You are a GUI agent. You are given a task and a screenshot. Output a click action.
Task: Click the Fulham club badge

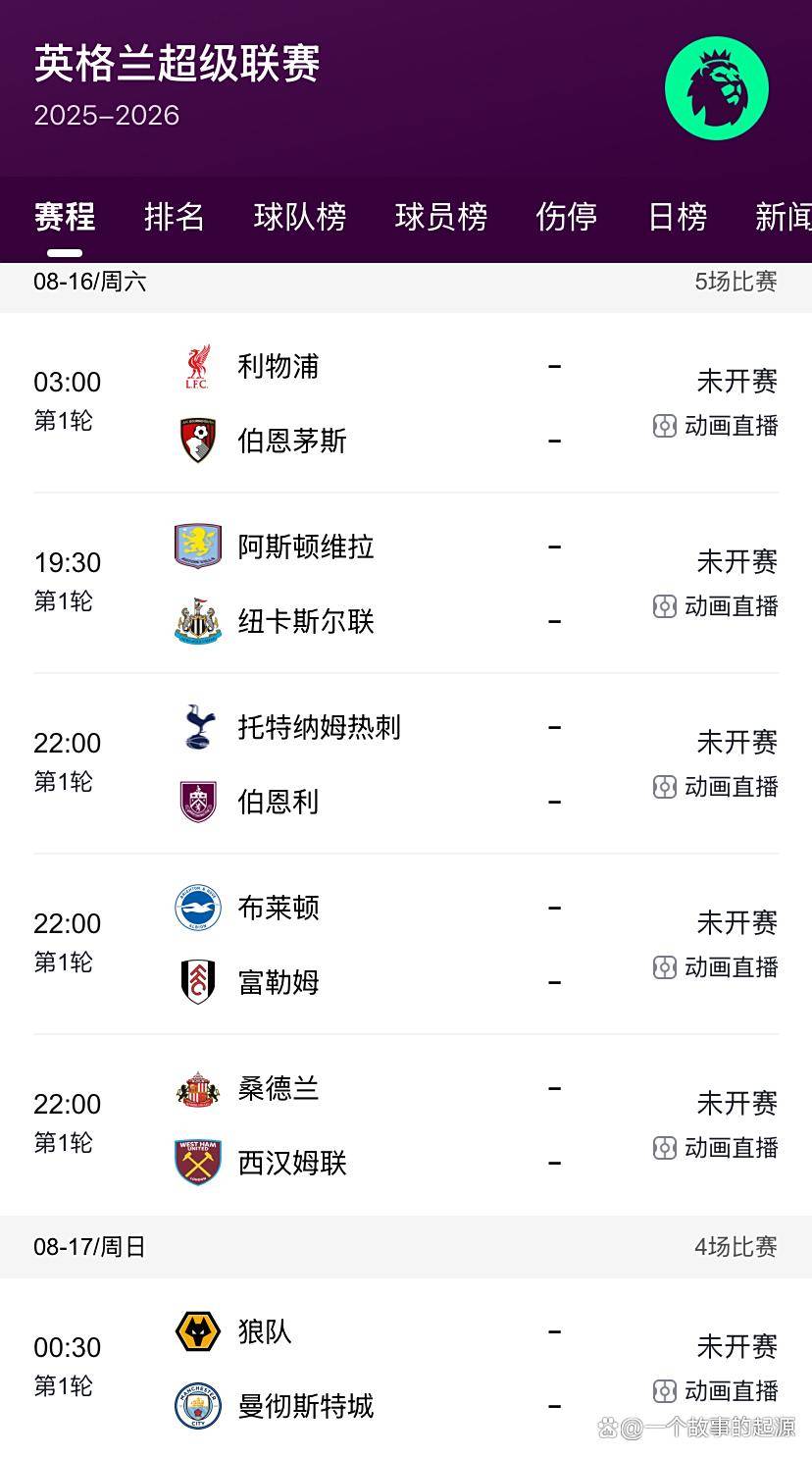(x=197, y=981)
